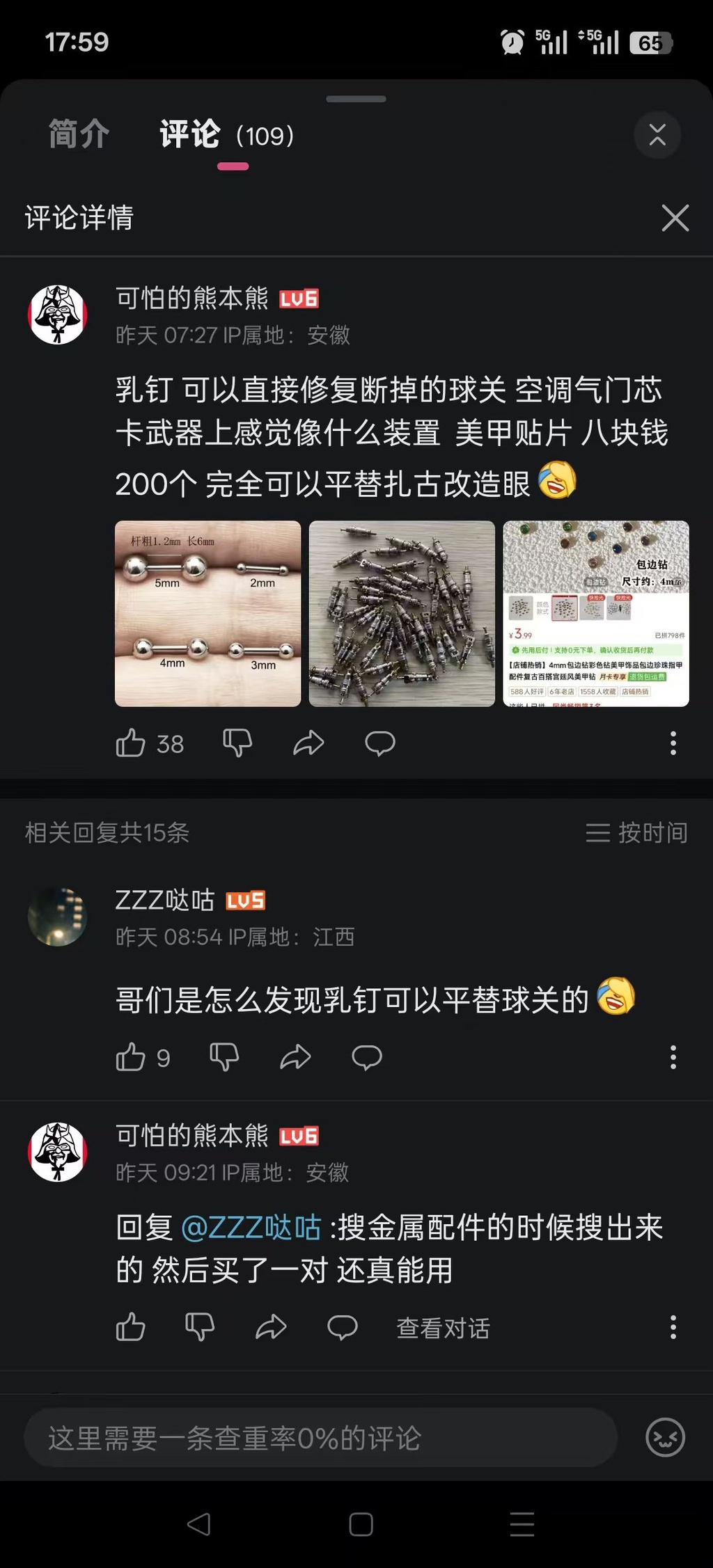The width and height of the screenshot is (713, 1568).
Task: Go back using system navigation triangle
Action: (x=199, y=1524)
